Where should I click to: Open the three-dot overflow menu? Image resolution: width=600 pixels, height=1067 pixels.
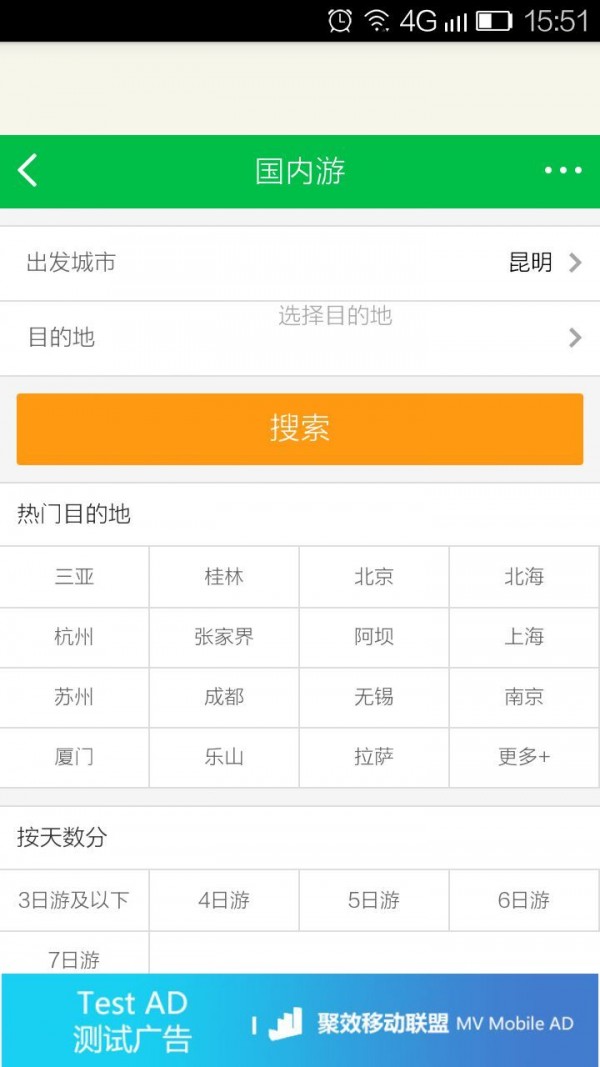(x=563, y=171)
